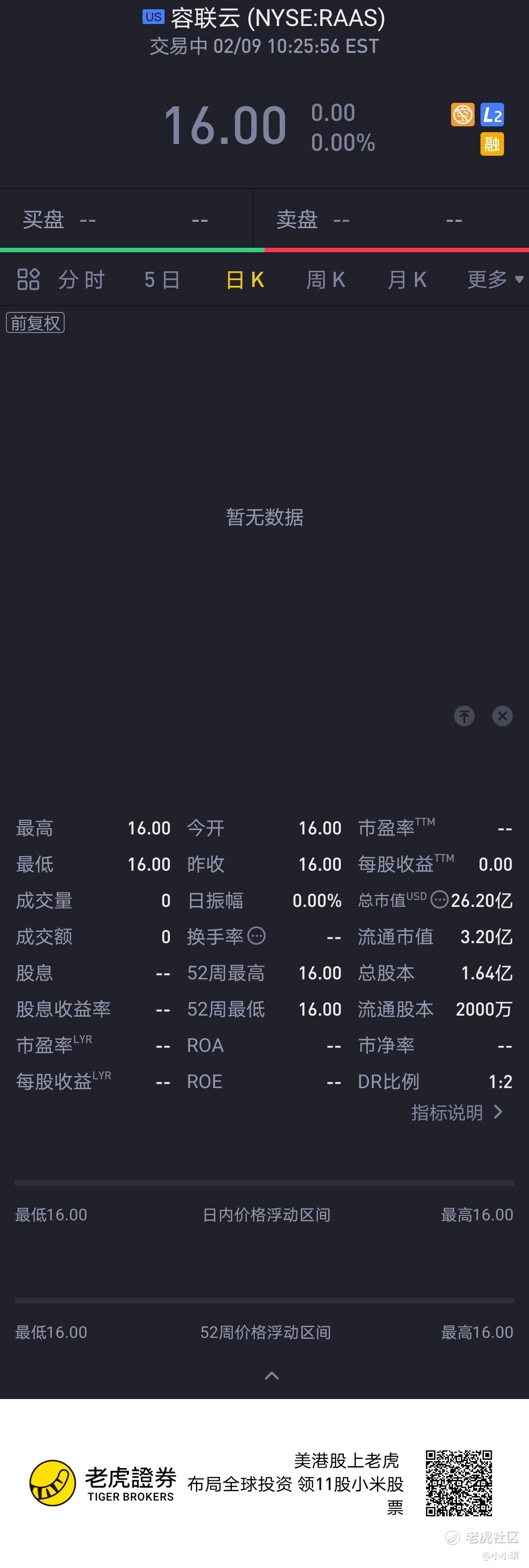This screenshot has width=529, height=1568.
Task: Open the 月K chart tab
Action: pos(407,280)
